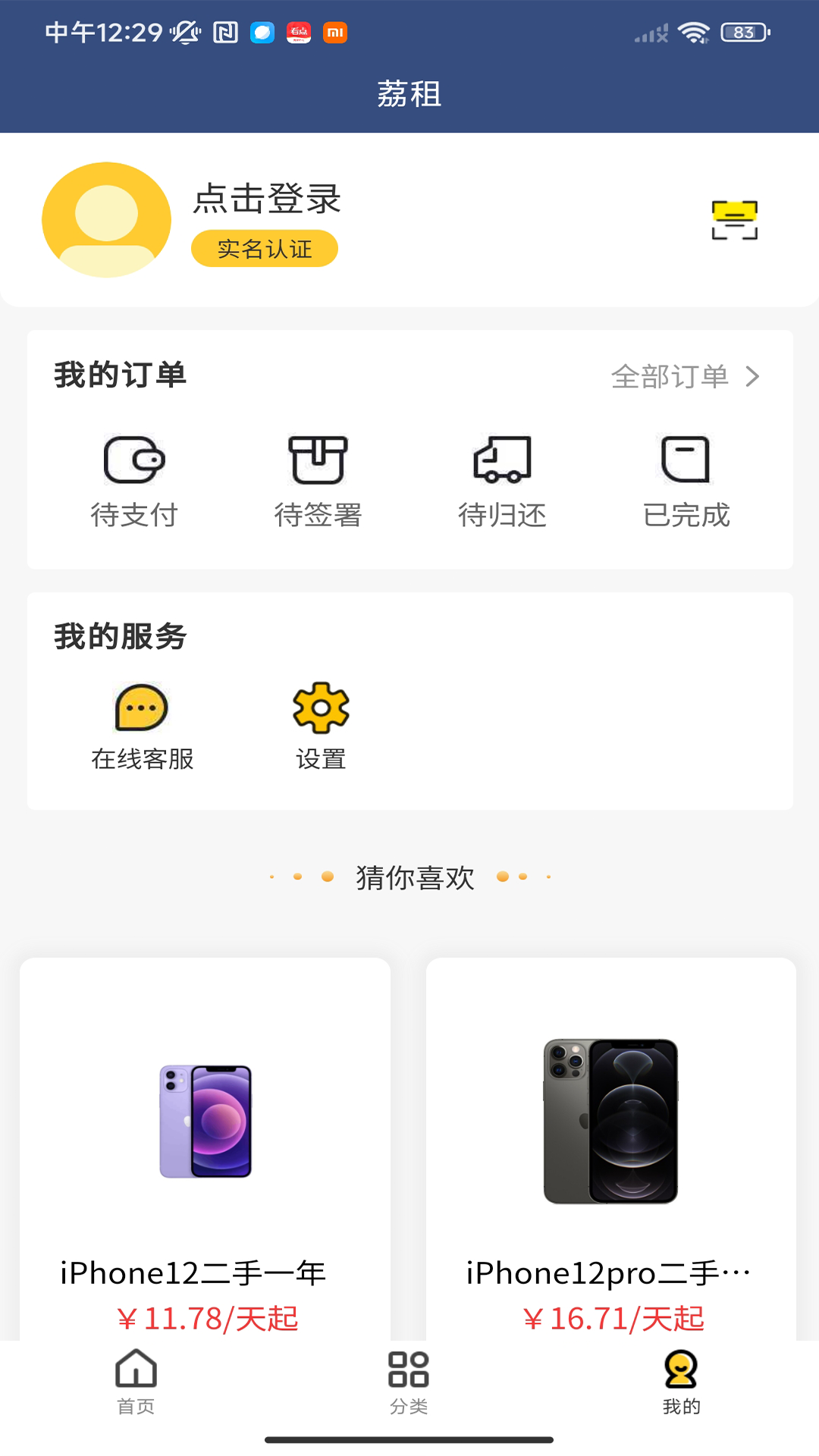Image resolution: width=819 pixels, height=1456 pixels.
Task: Open 在线客服 online customer service chat
Action: 141,709
